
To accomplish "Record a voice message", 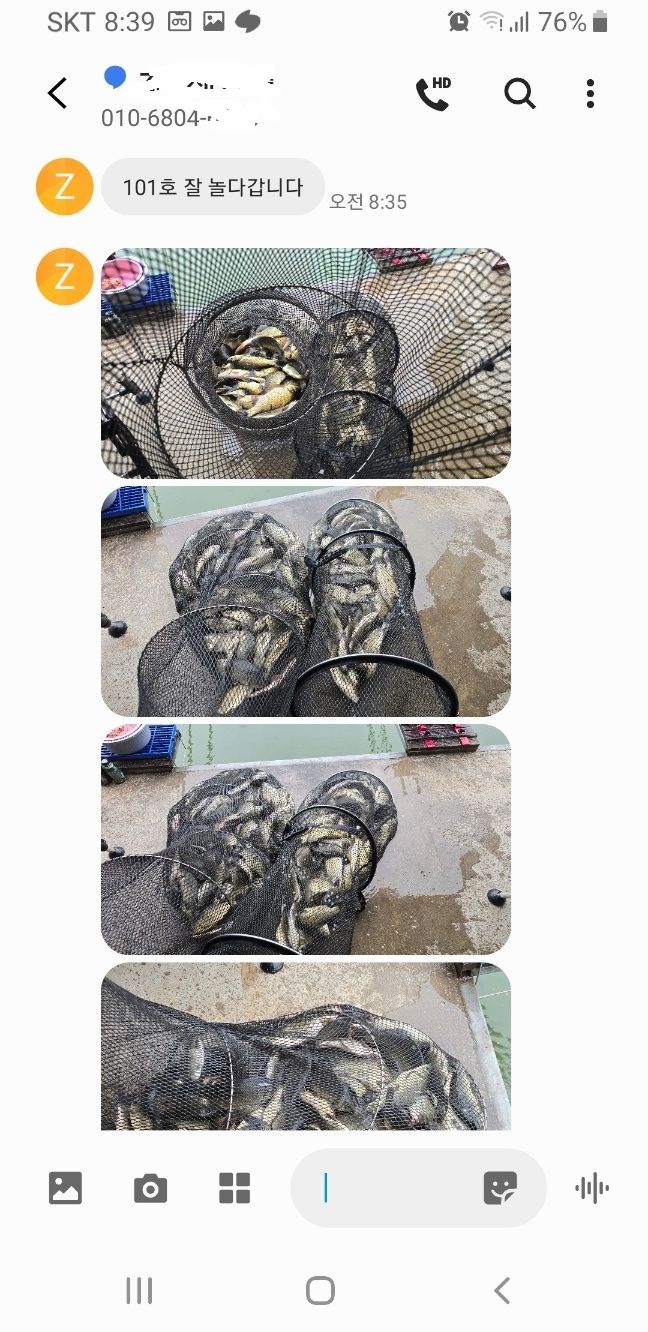I will pos(592,1188).
